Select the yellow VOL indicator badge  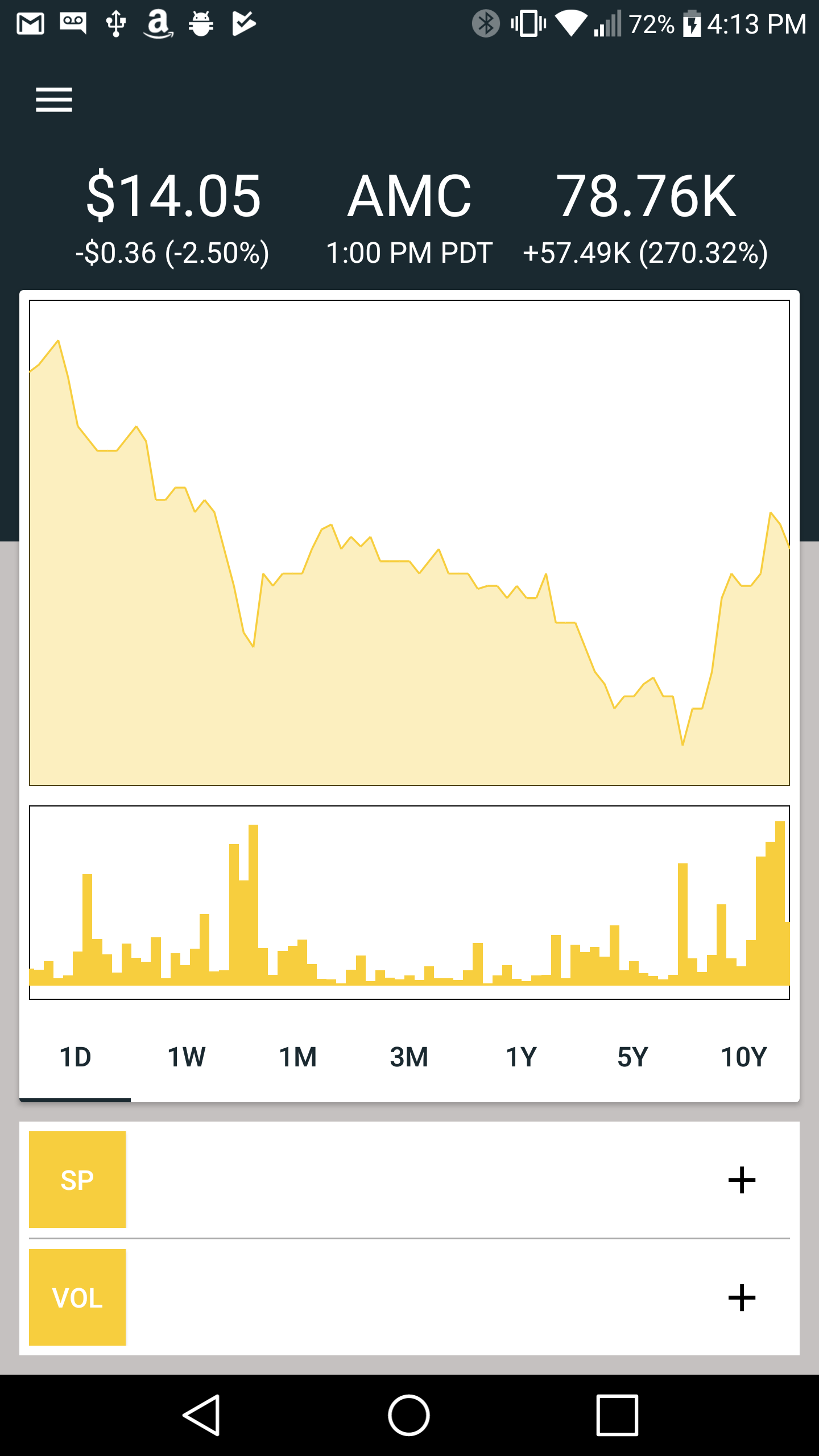pos(77,1298)
